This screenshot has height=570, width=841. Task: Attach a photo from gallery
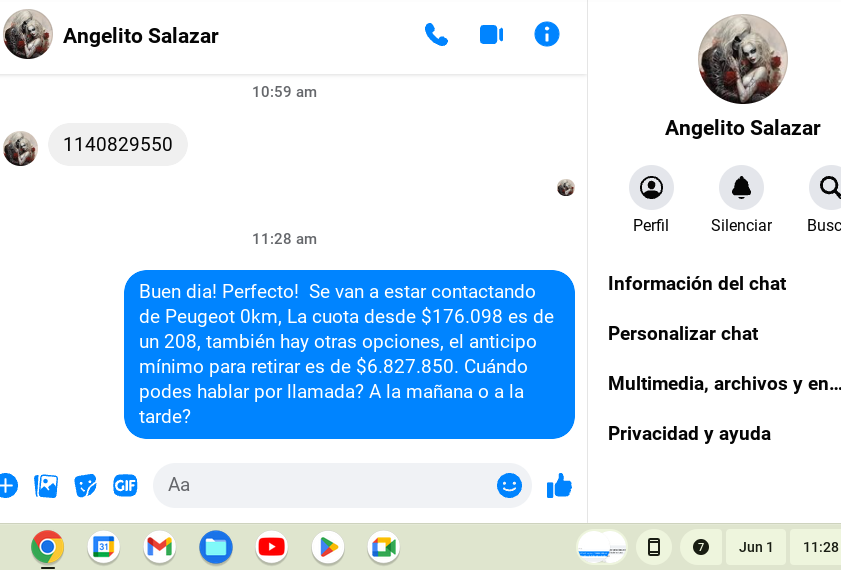46,486
